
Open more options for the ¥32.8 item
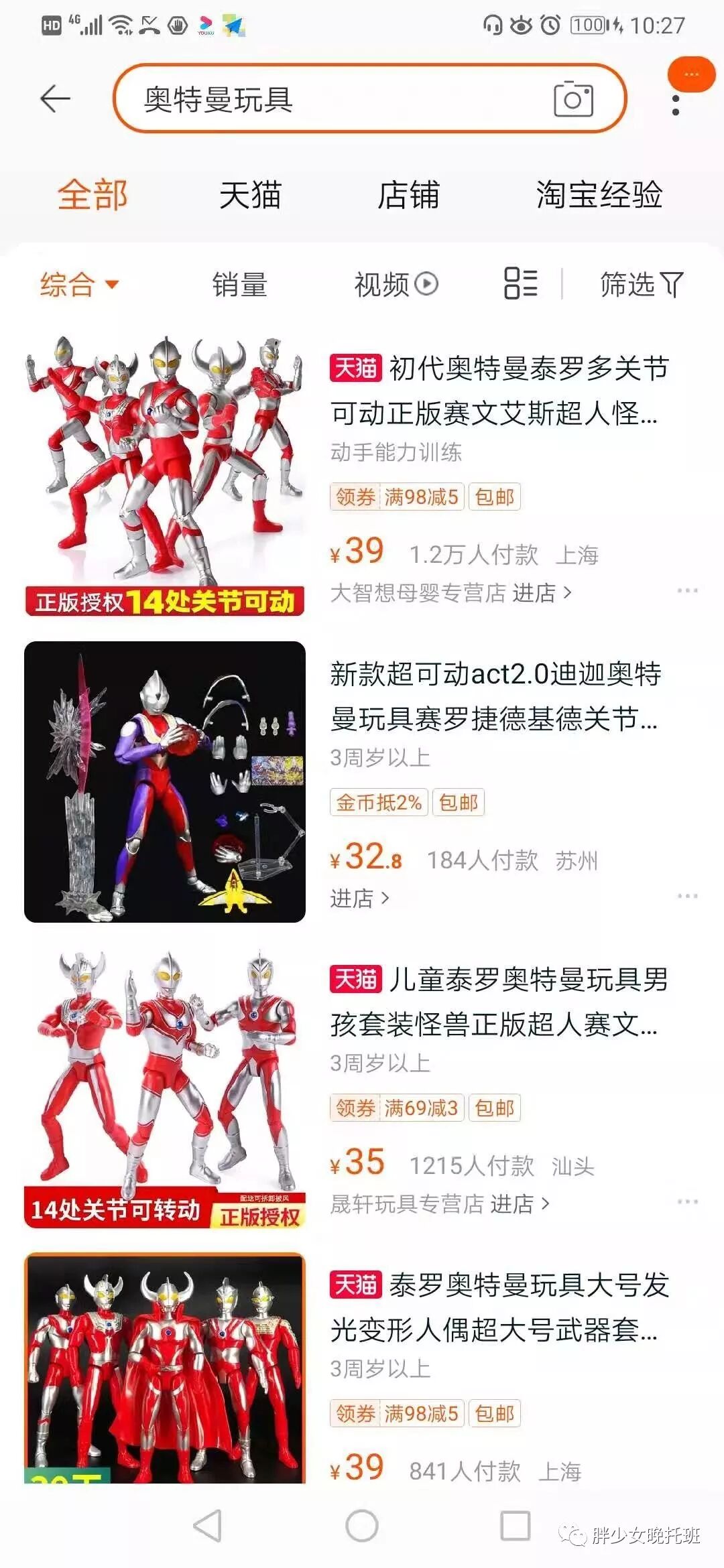tap(687, 896)
